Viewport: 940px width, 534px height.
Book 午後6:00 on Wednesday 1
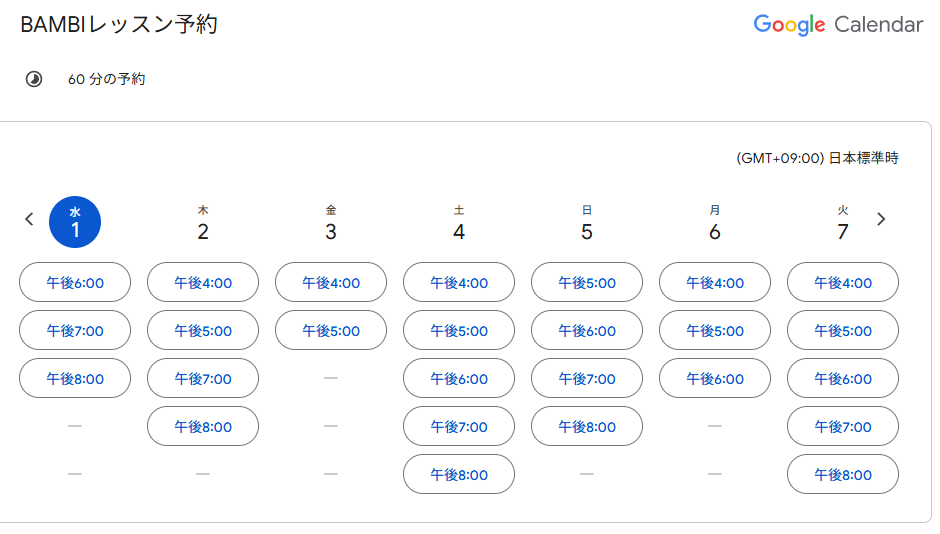pyautogui.click(x=75, y=283)
